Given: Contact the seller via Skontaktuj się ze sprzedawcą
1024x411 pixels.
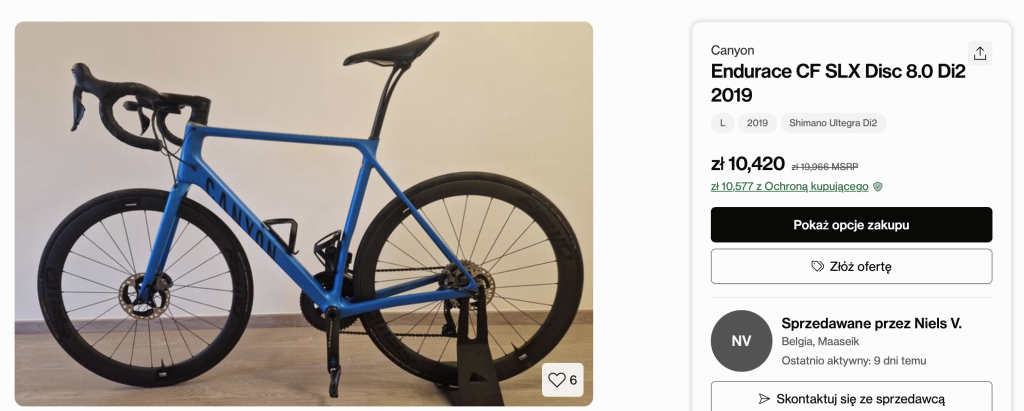Looking at the screenshot, I should click(851, 398).
